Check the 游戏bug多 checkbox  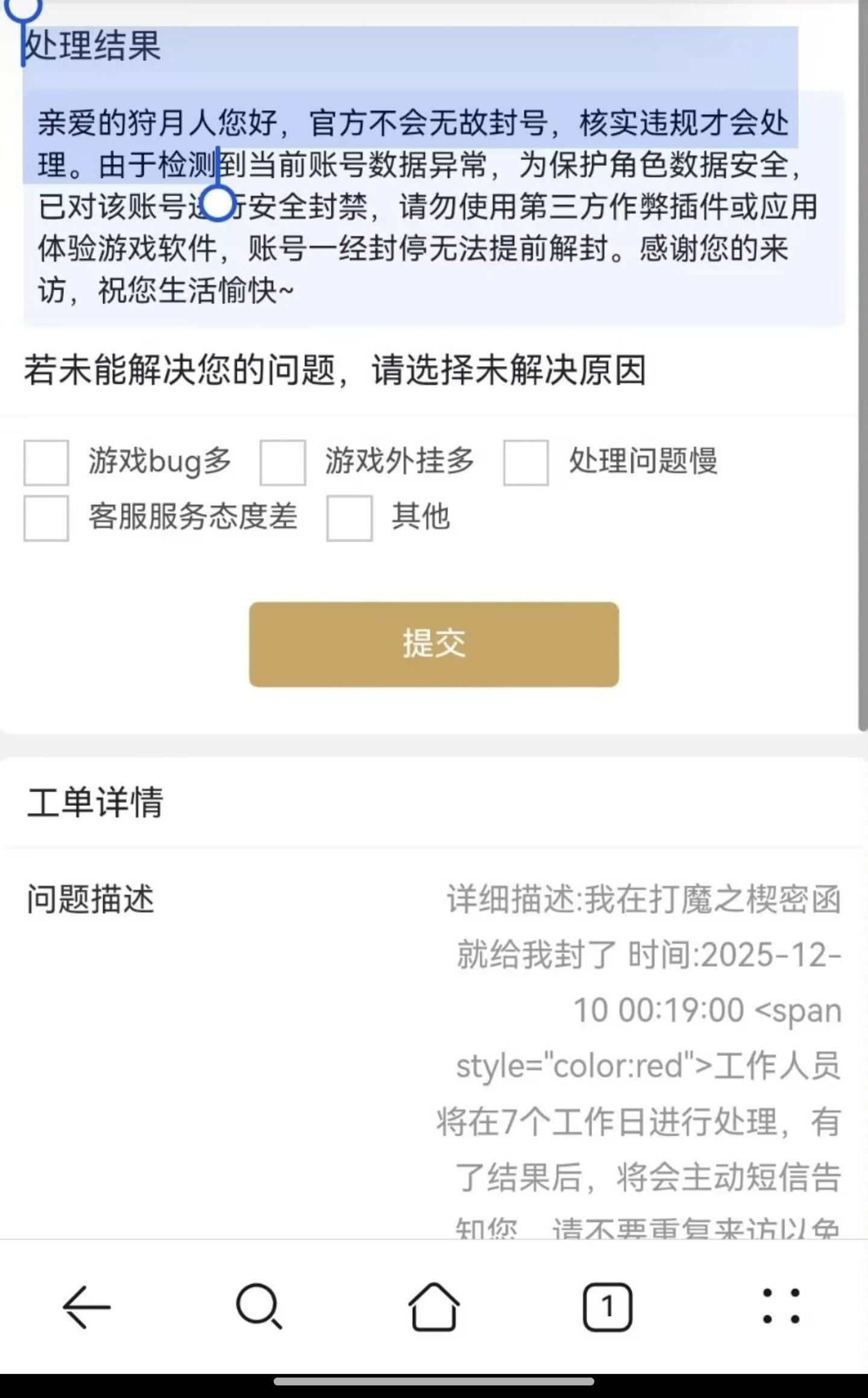(46, 463)
